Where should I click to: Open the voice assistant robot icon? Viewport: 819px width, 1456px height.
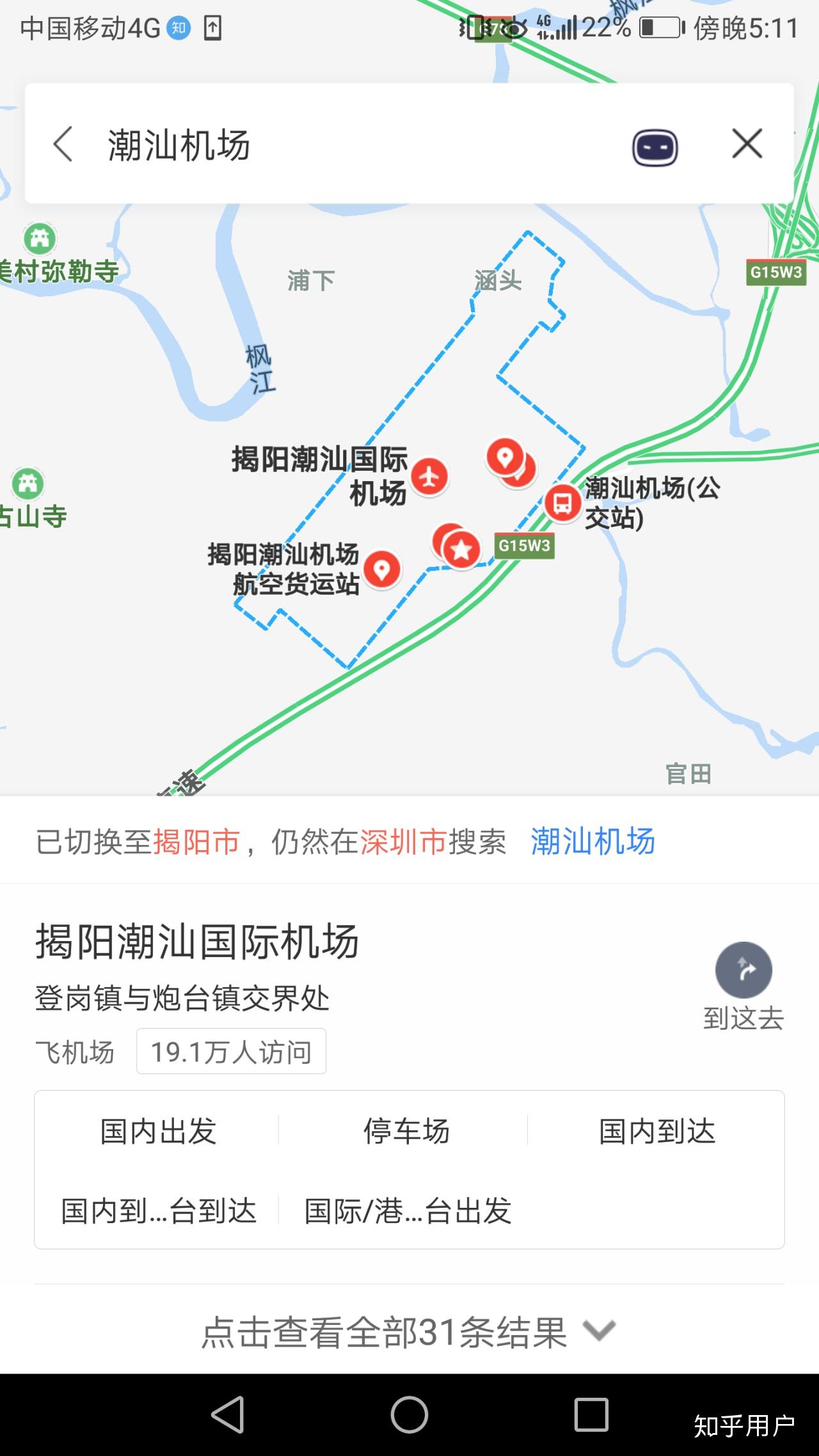click(655, 147)
